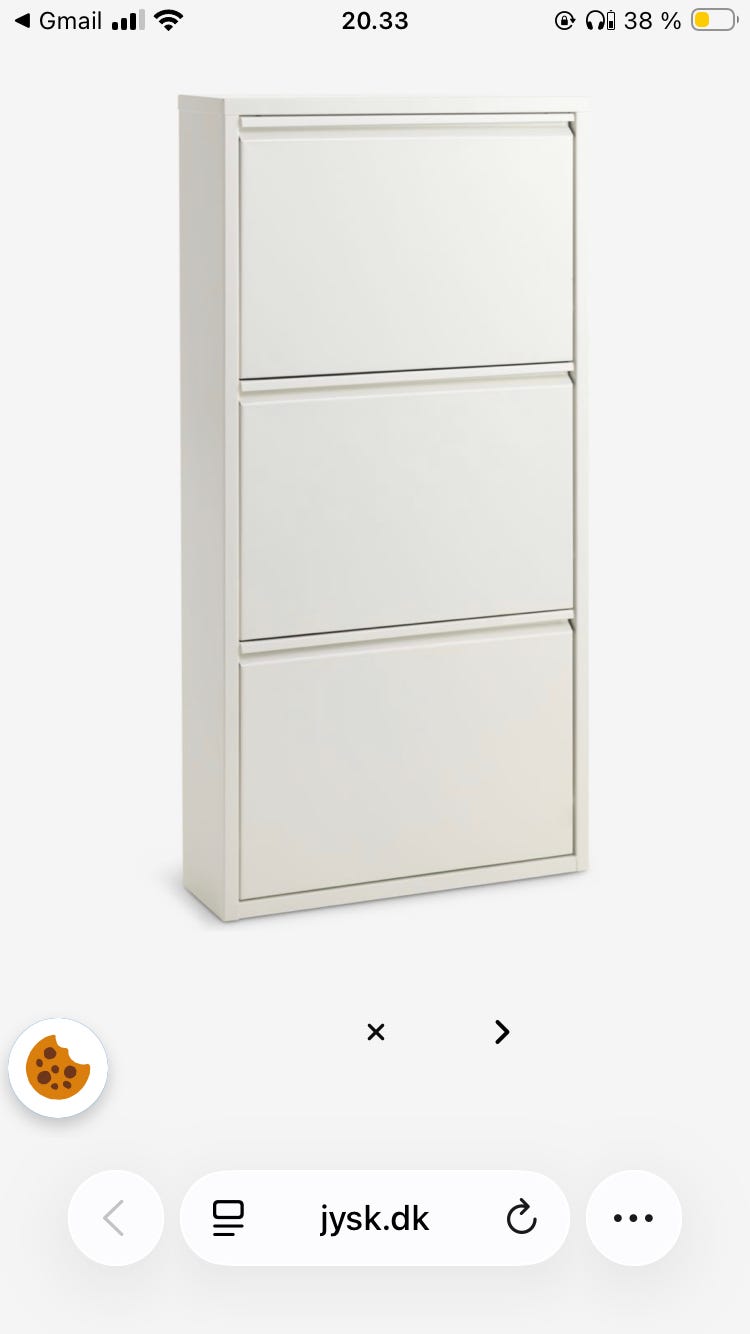This screenshot has width=750, height=1334.
Task: Open the browser more options menu
Action: click(633, 1218)
